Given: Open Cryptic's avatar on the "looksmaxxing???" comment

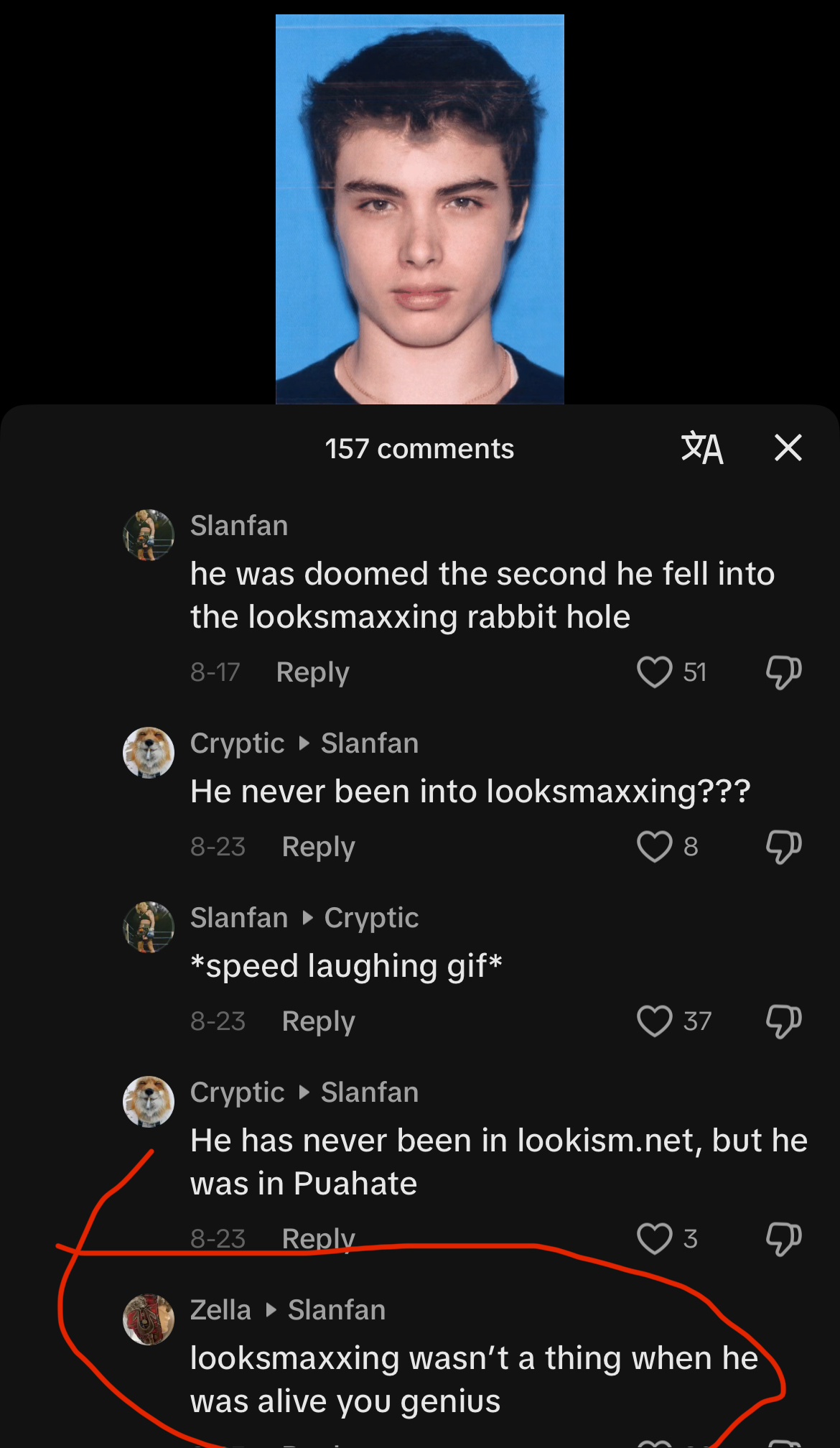Looking at the screenshot, I should pyautogui.click(x=149, y=753).
